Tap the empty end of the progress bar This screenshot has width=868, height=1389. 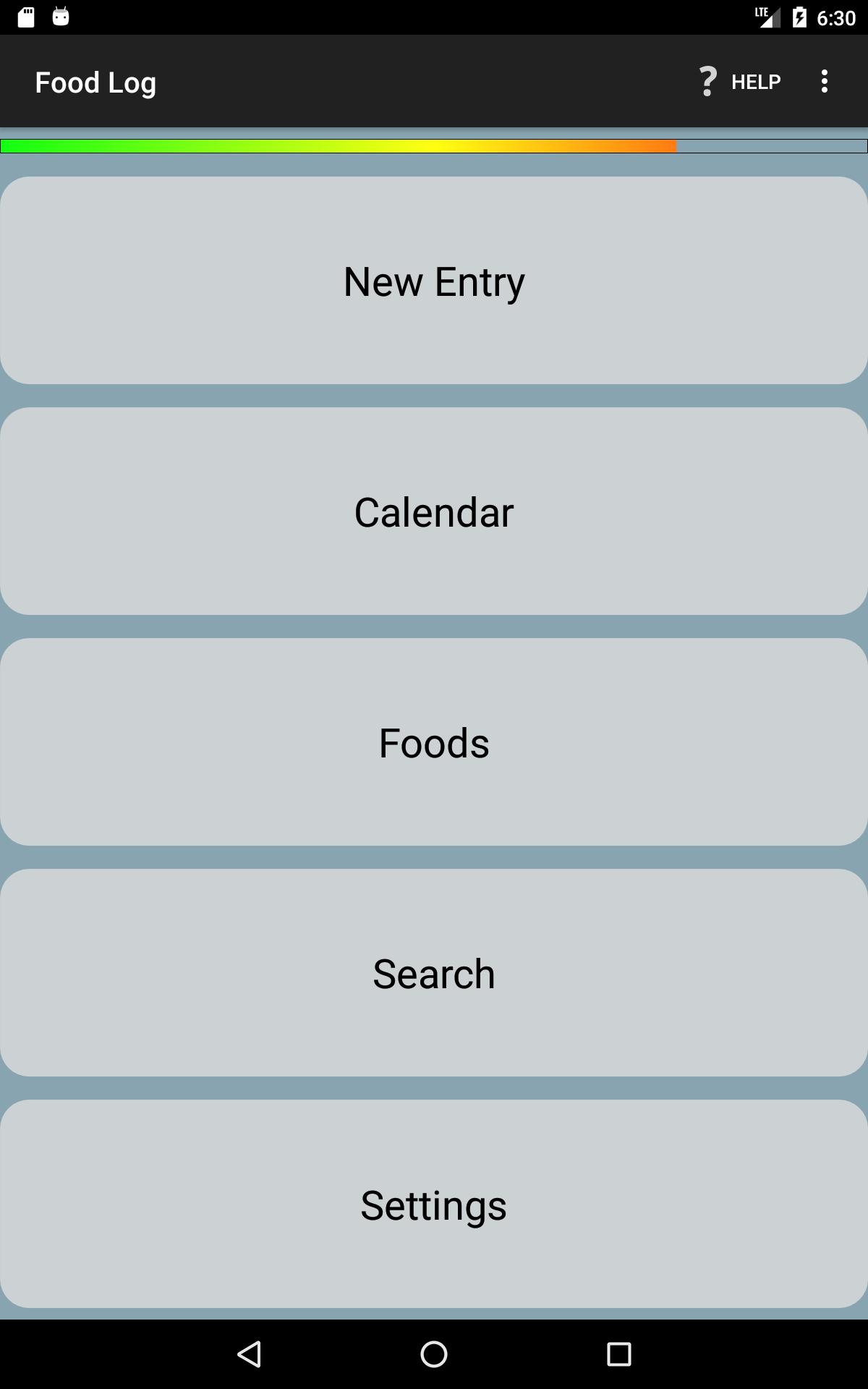coord(770,145)
